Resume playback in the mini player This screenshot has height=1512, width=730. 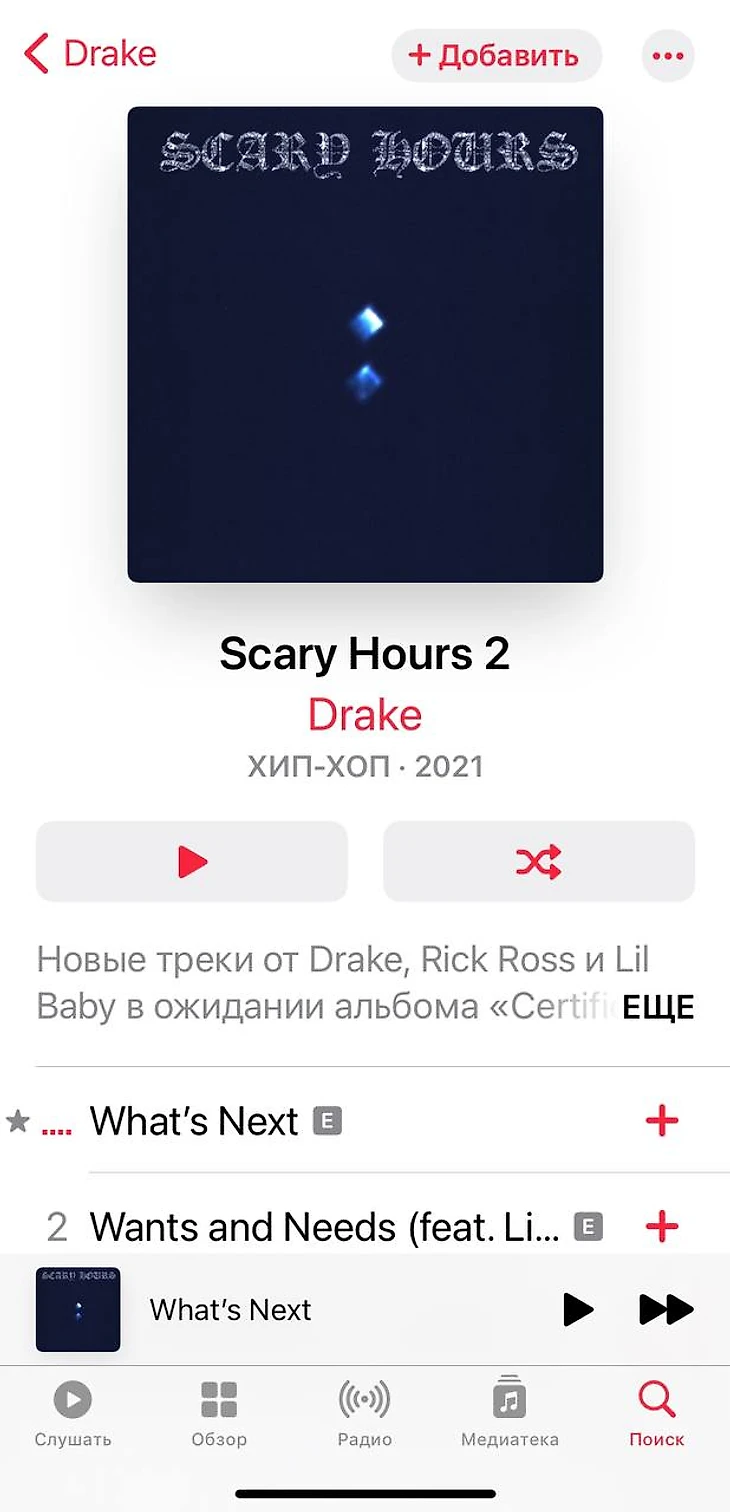pyautogui.click(x=578, y=1309)
